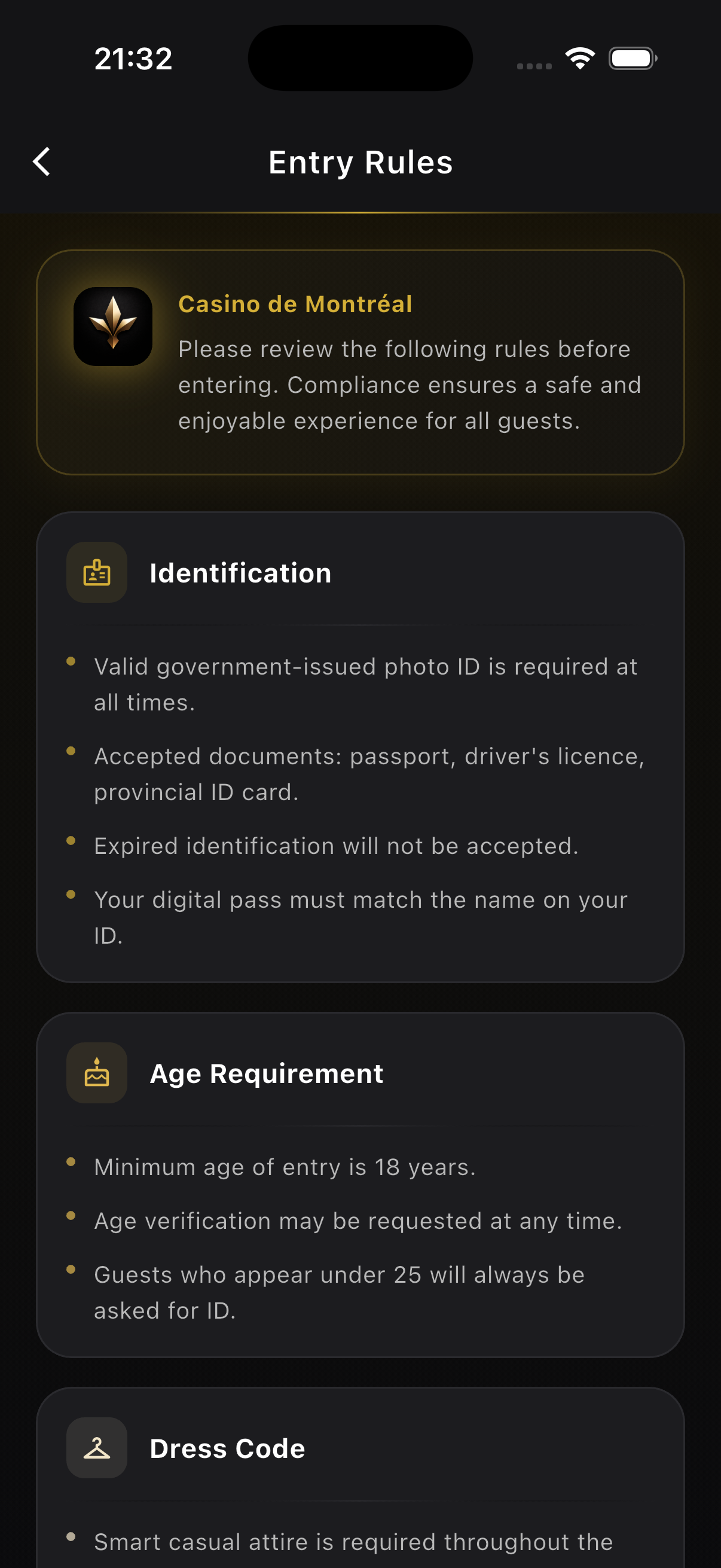The height and width of the screenshot is (1568, 721).
Task: Tap the gold divider under Entry Rules
Action: (x=360, y=212)
